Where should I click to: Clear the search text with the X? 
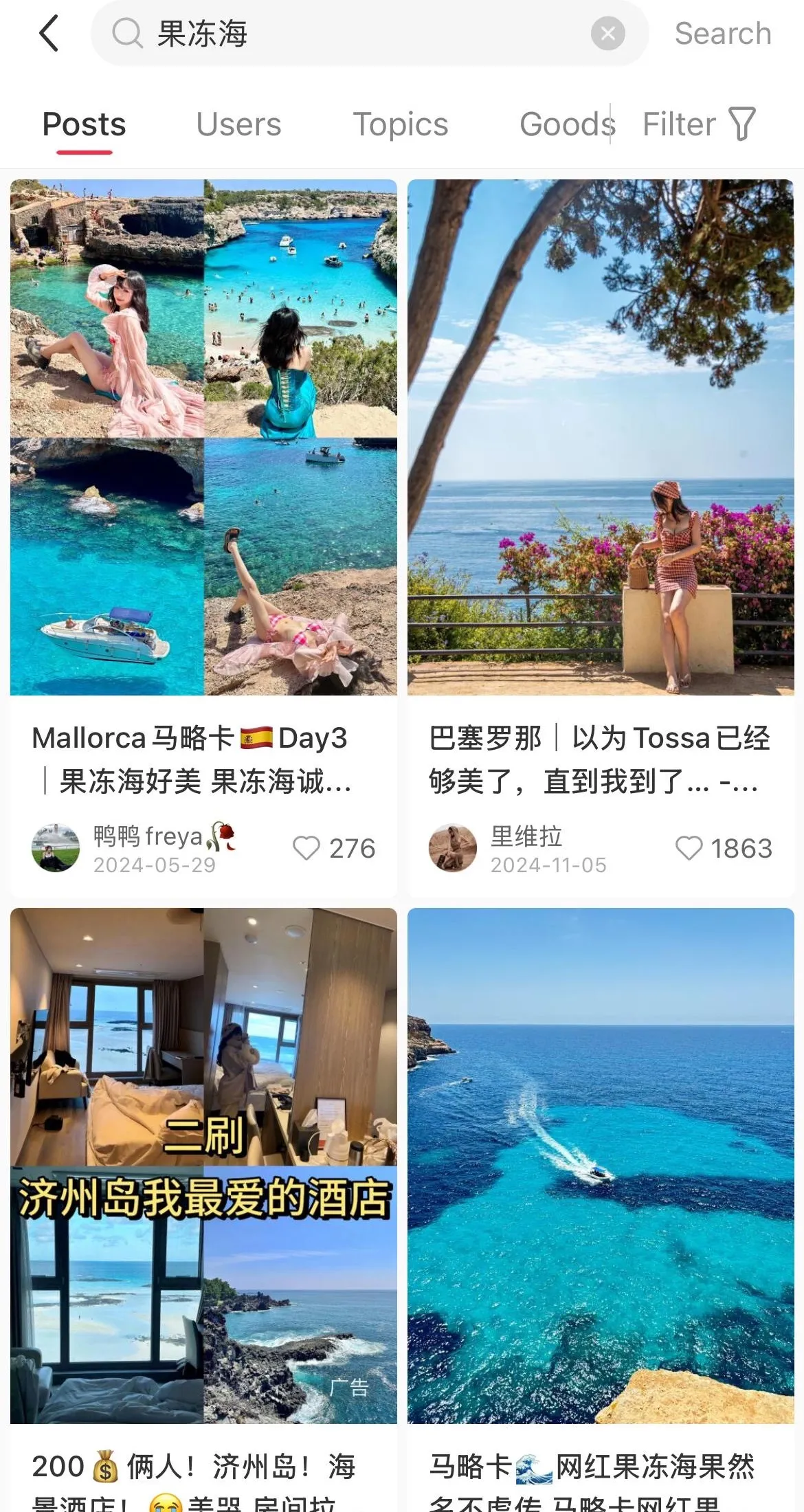click(607, 34)
